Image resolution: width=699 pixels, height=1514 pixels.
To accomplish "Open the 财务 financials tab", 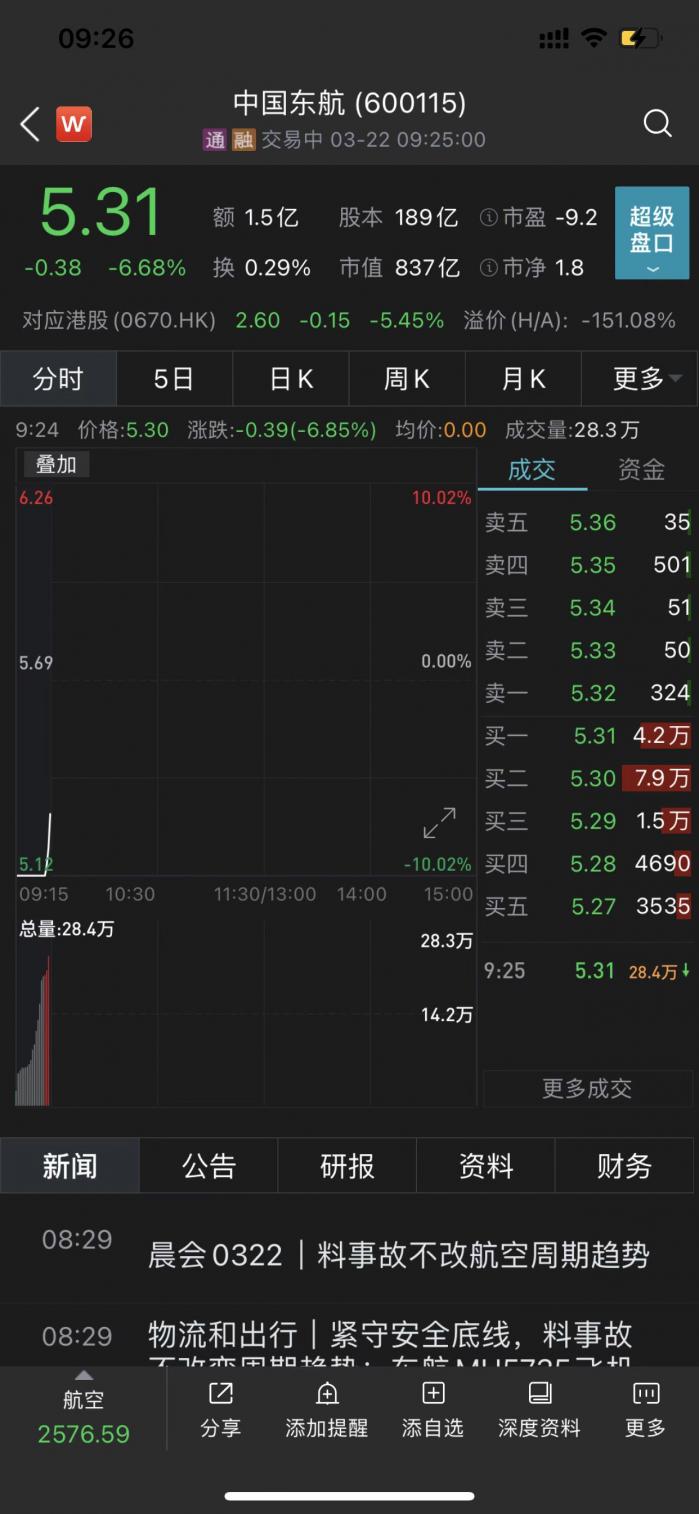I will click(x=624, y=1166).
